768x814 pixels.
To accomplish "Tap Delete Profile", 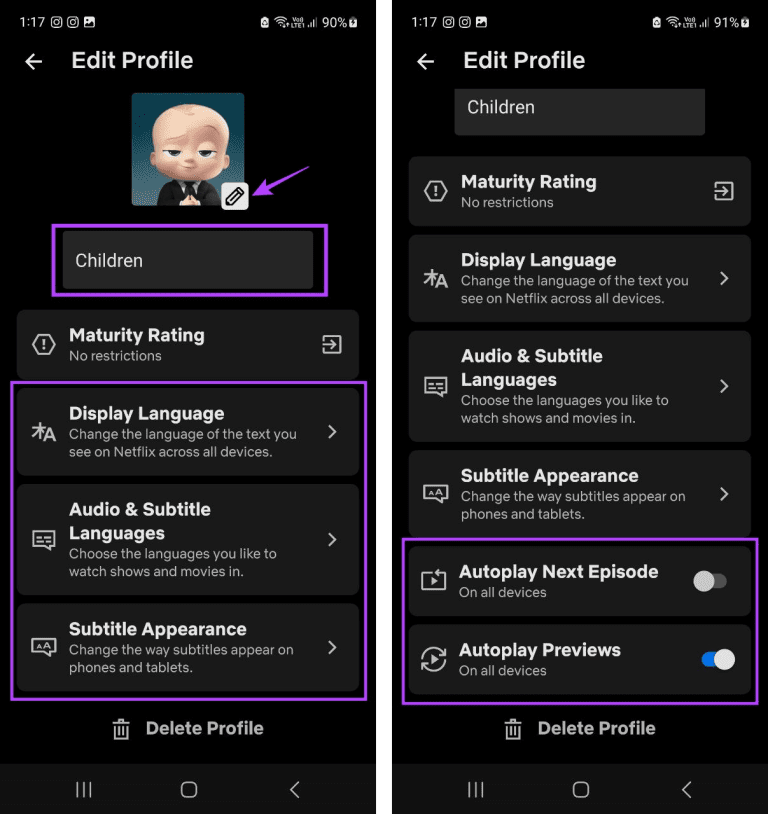I will [188, 728].
